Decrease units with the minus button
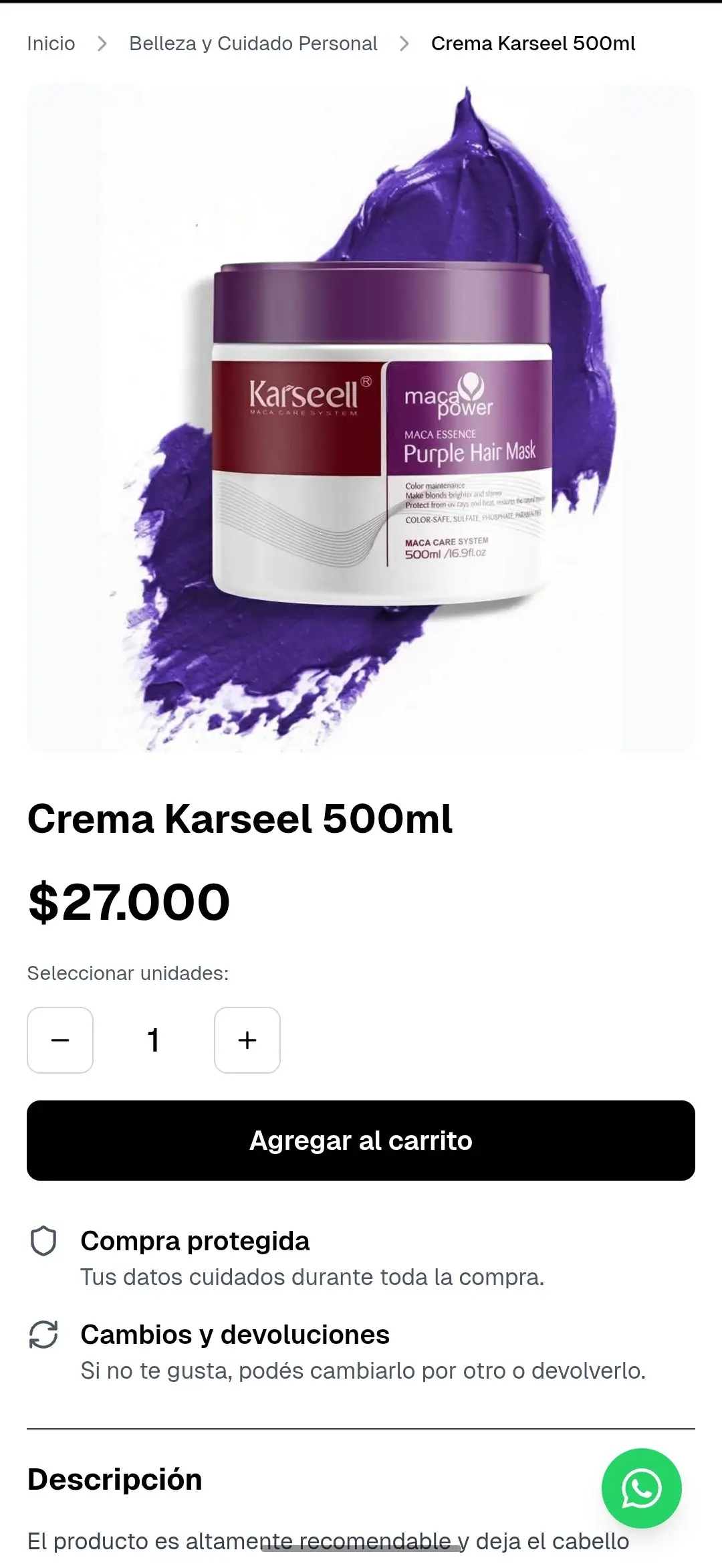 click(x=59, y=1040)
